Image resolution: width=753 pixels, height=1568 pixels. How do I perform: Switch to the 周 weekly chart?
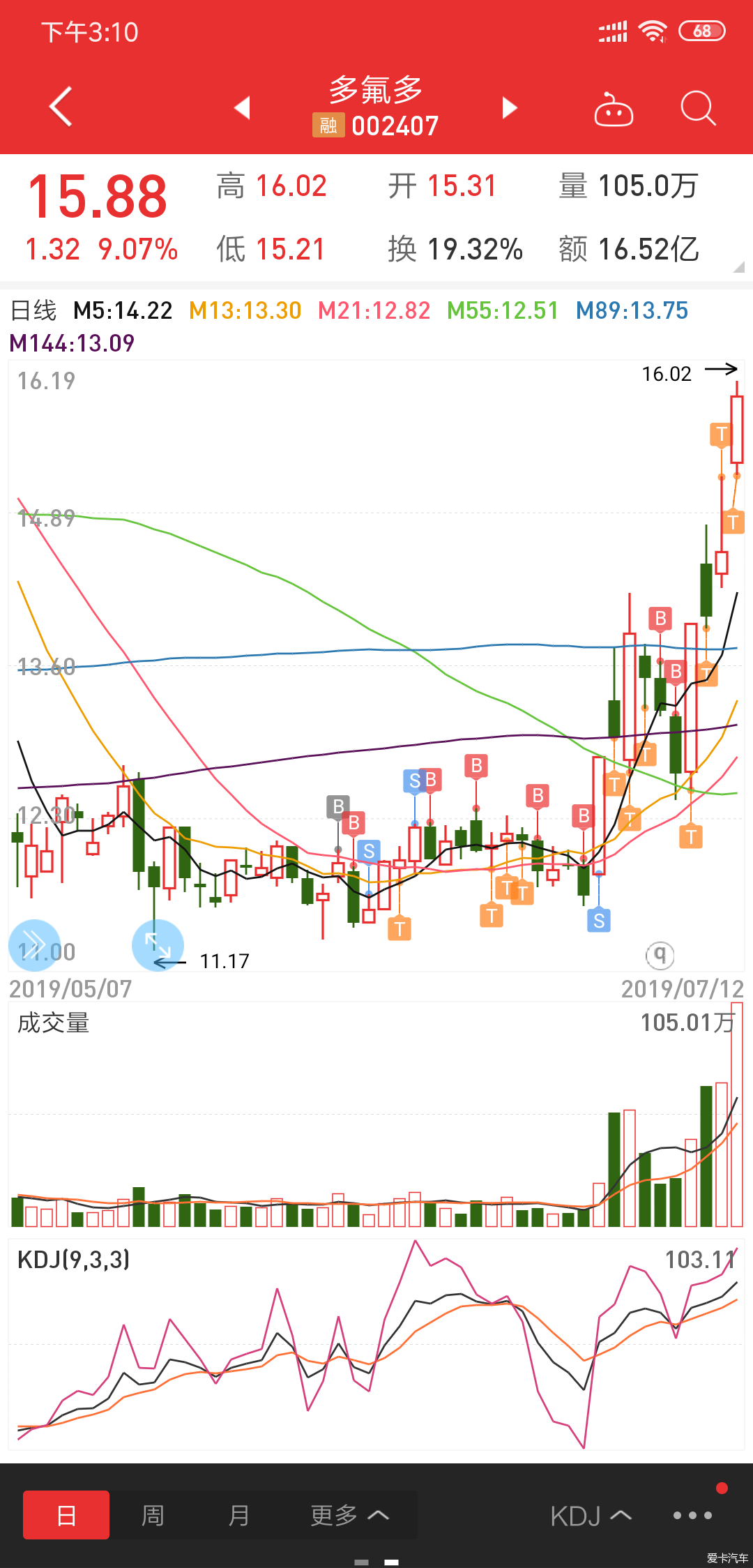[x=153, y=1514]
